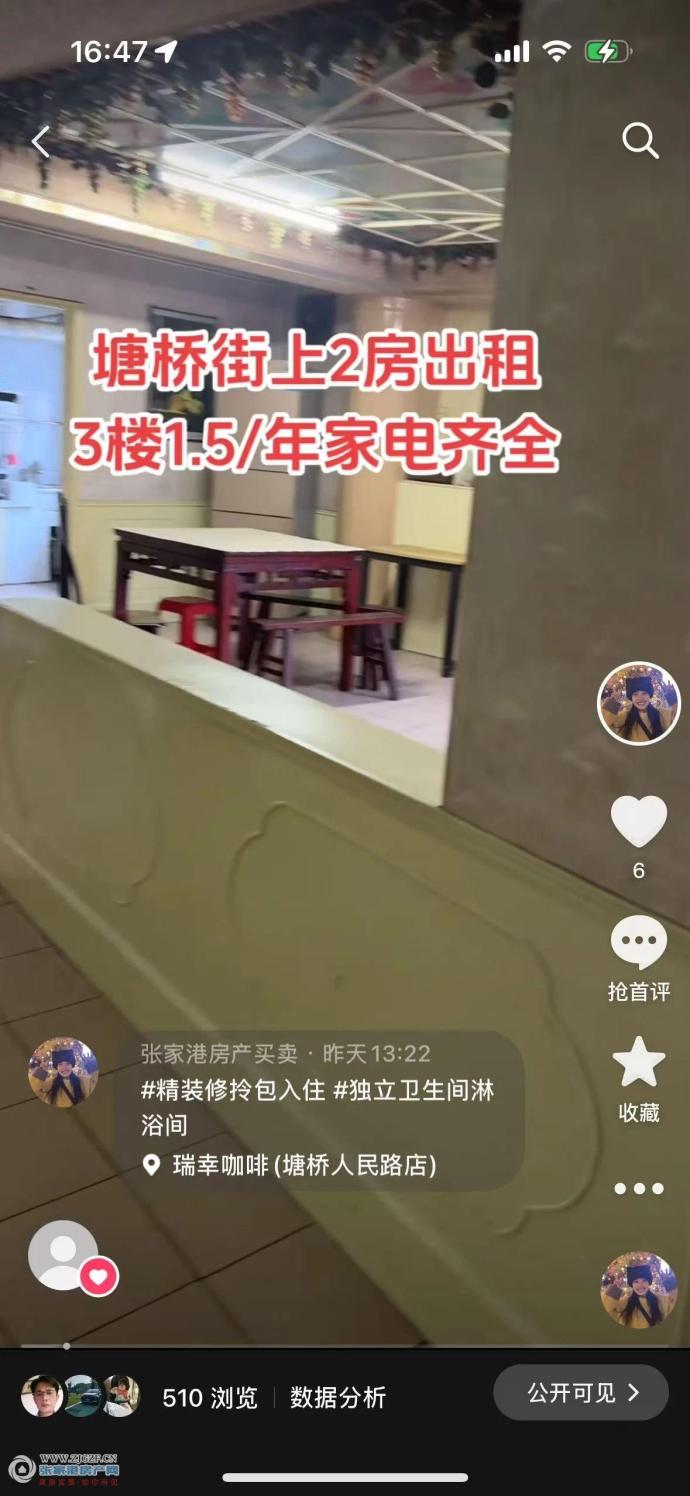Go back using the top-left arrow
This screenshot has height=1496, width=690.
point(40,142)
